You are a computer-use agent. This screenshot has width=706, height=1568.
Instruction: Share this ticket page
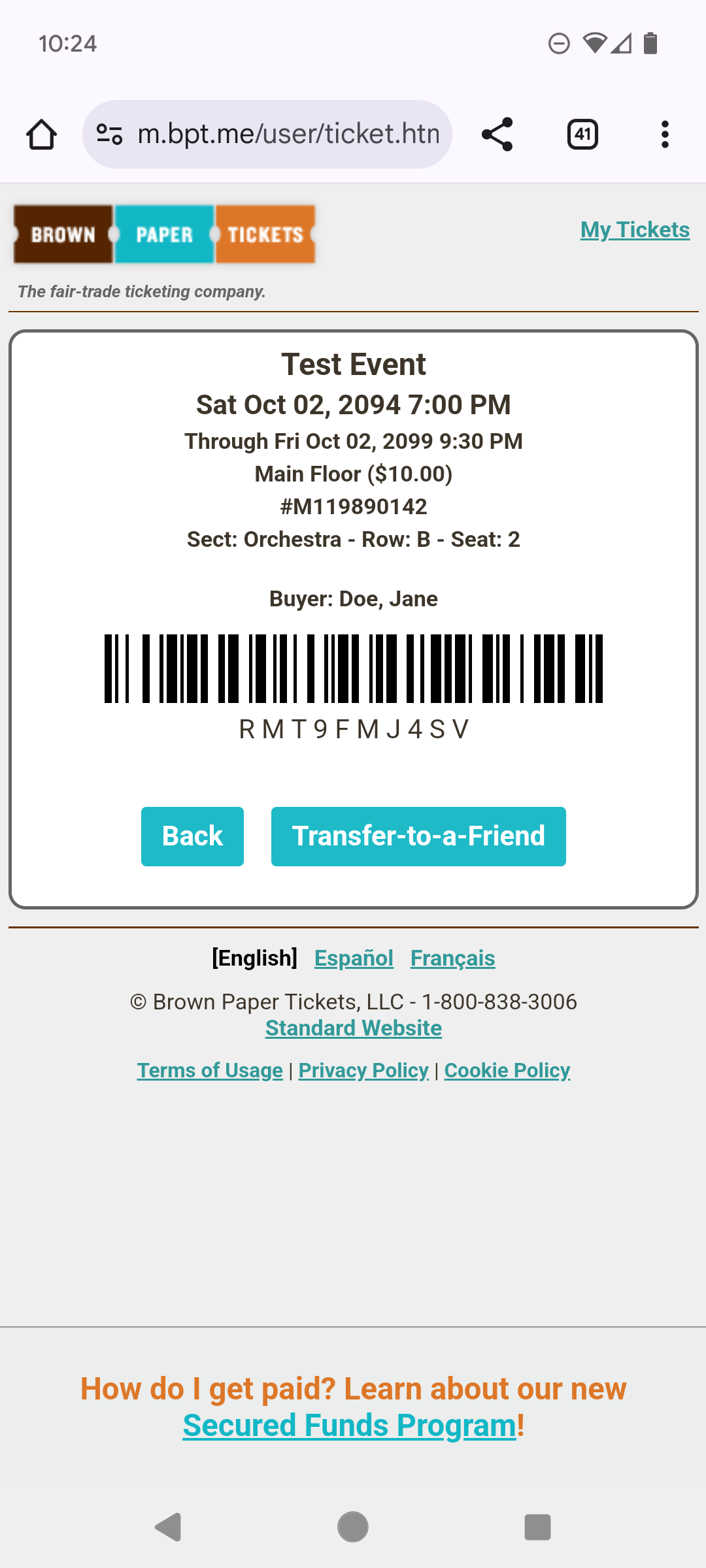[x=497, y=135]
